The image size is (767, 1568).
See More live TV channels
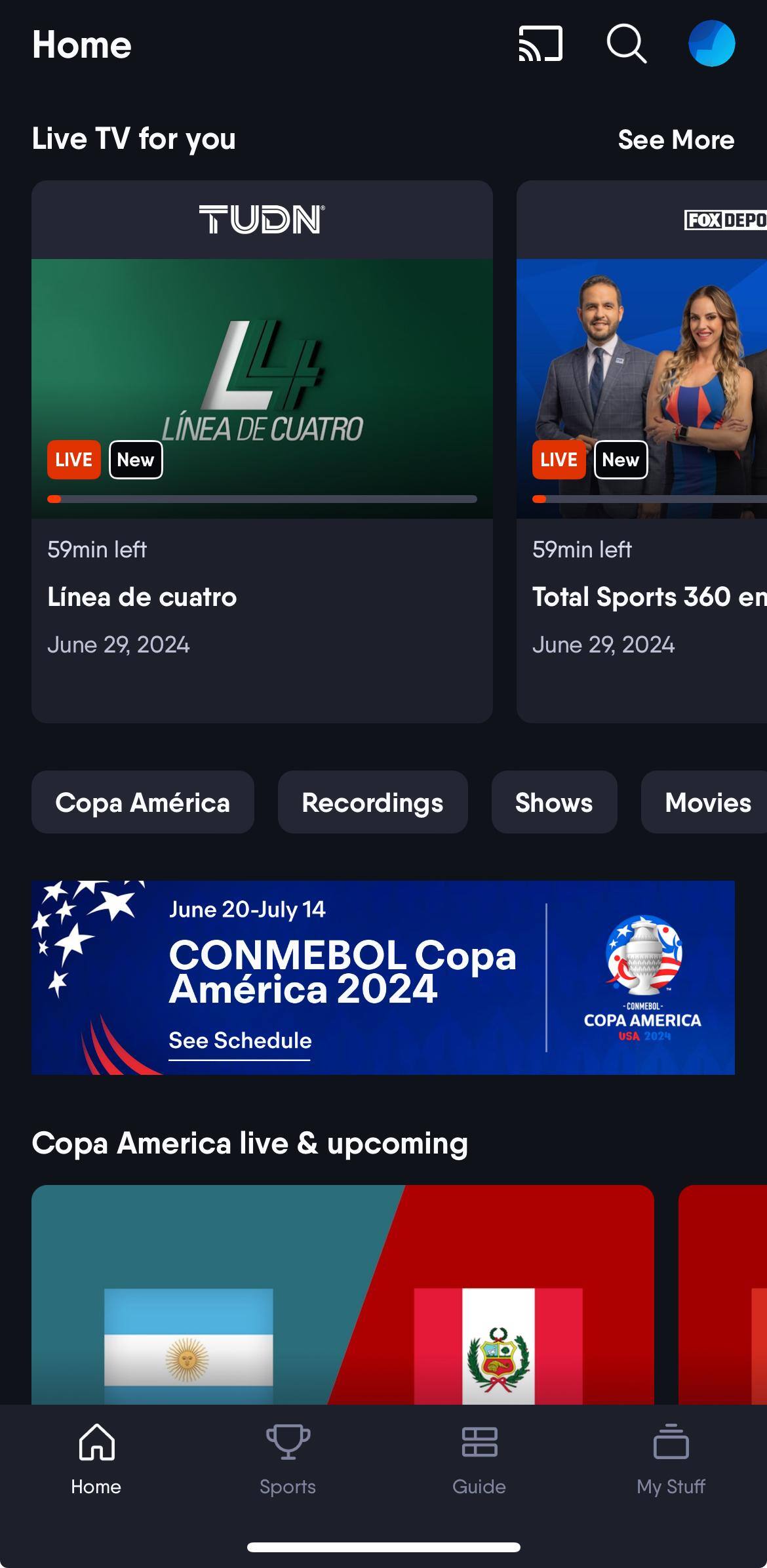(x=676, y=140)
